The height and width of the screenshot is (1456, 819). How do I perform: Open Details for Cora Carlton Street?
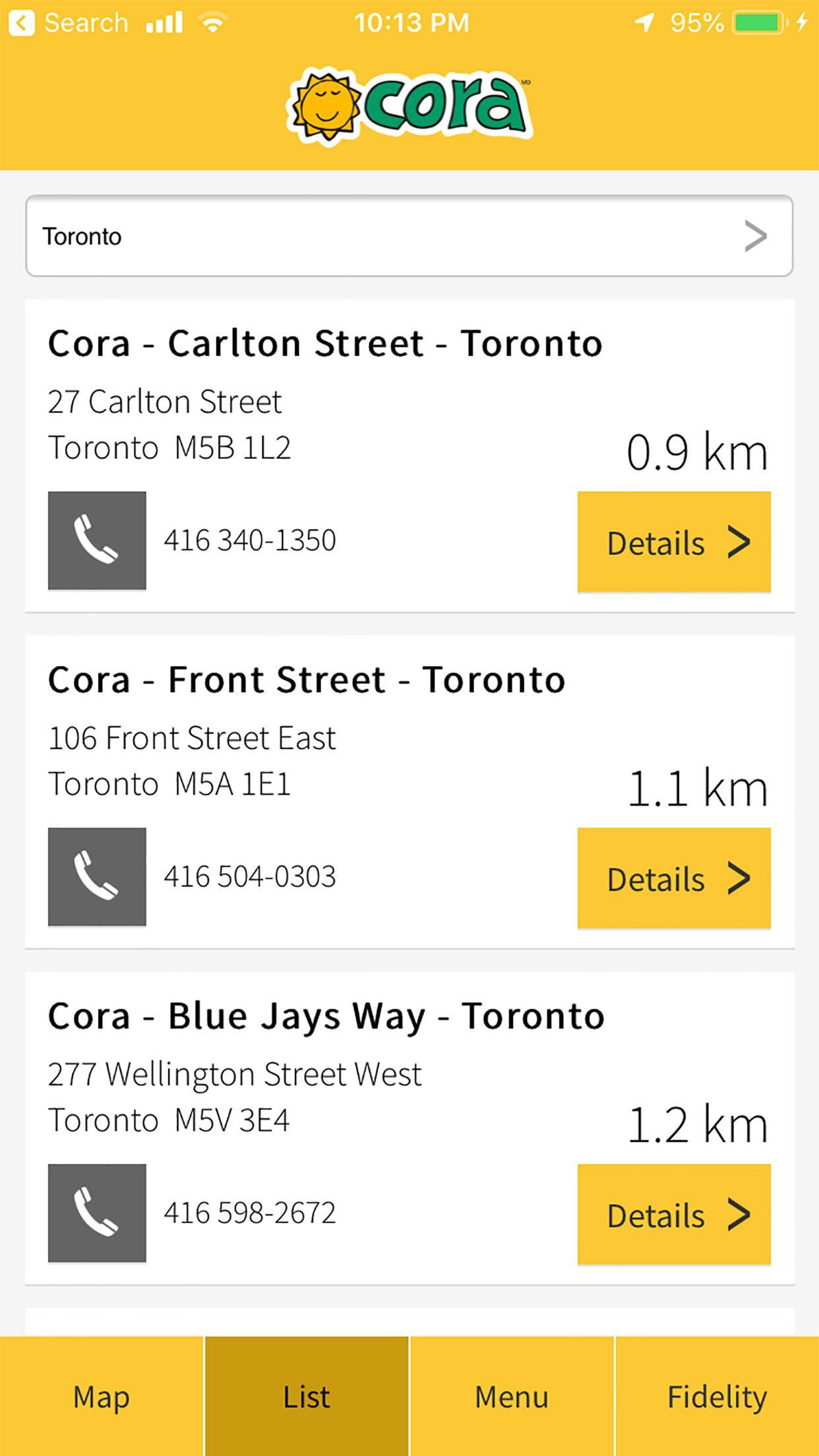tap(673, 542)
